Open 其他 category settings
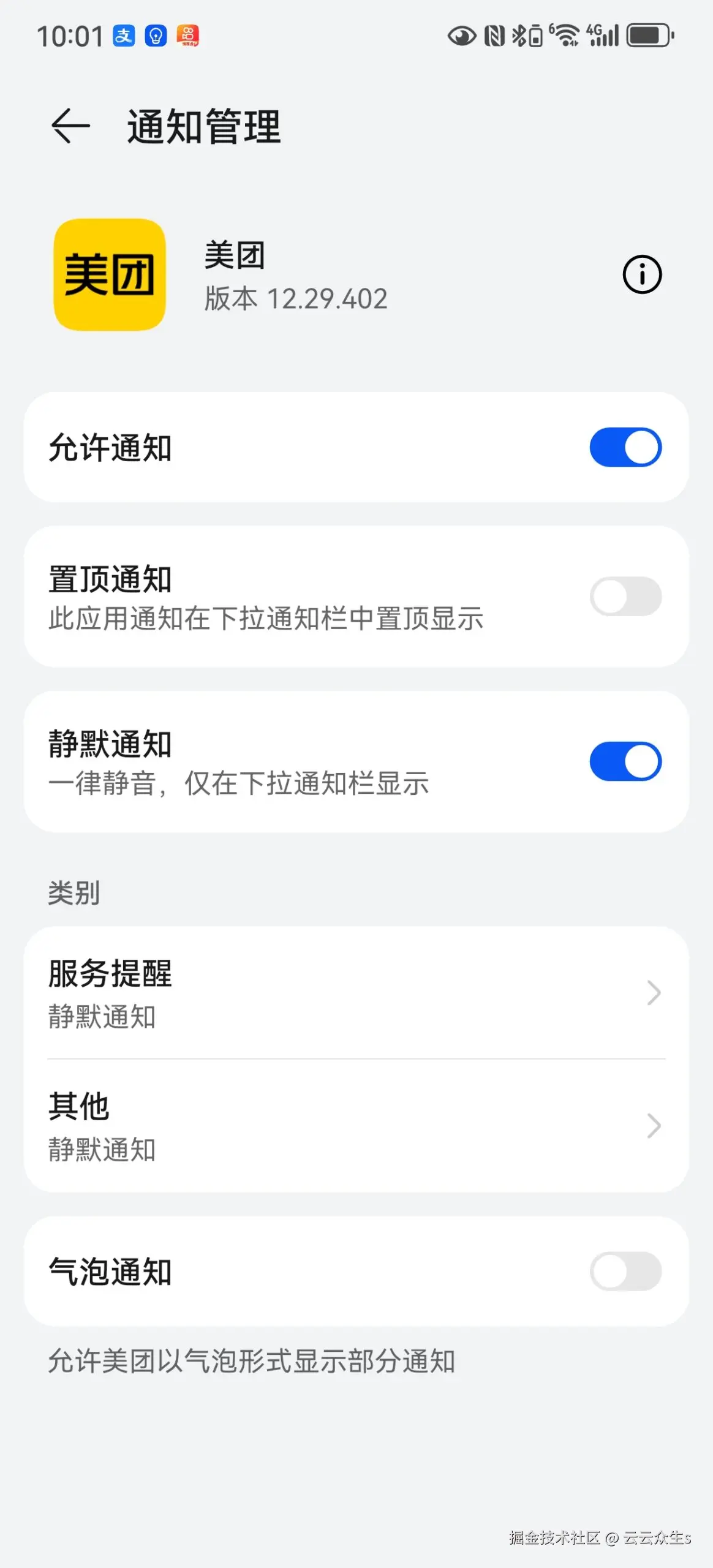 tap(356, 1126)
